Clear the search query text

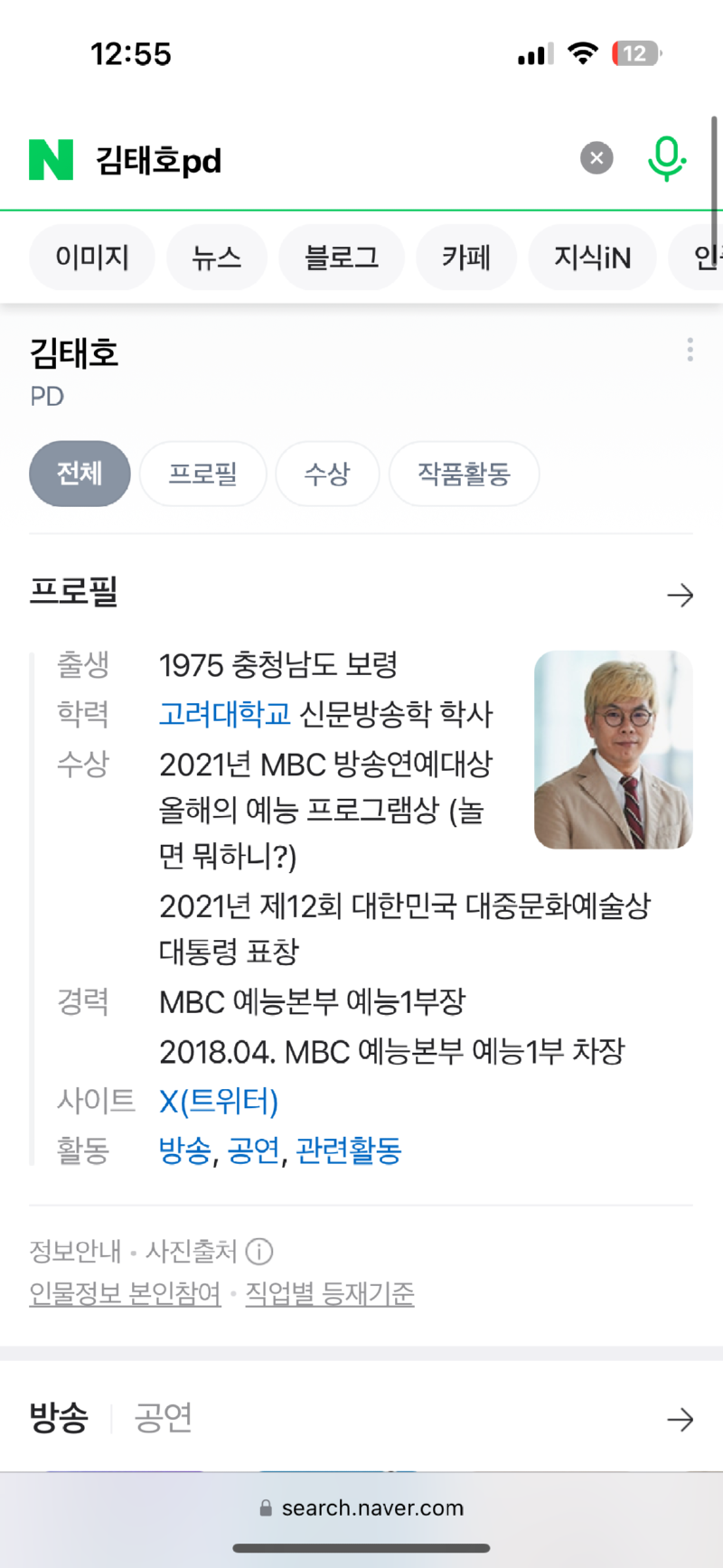pos(596,158)
